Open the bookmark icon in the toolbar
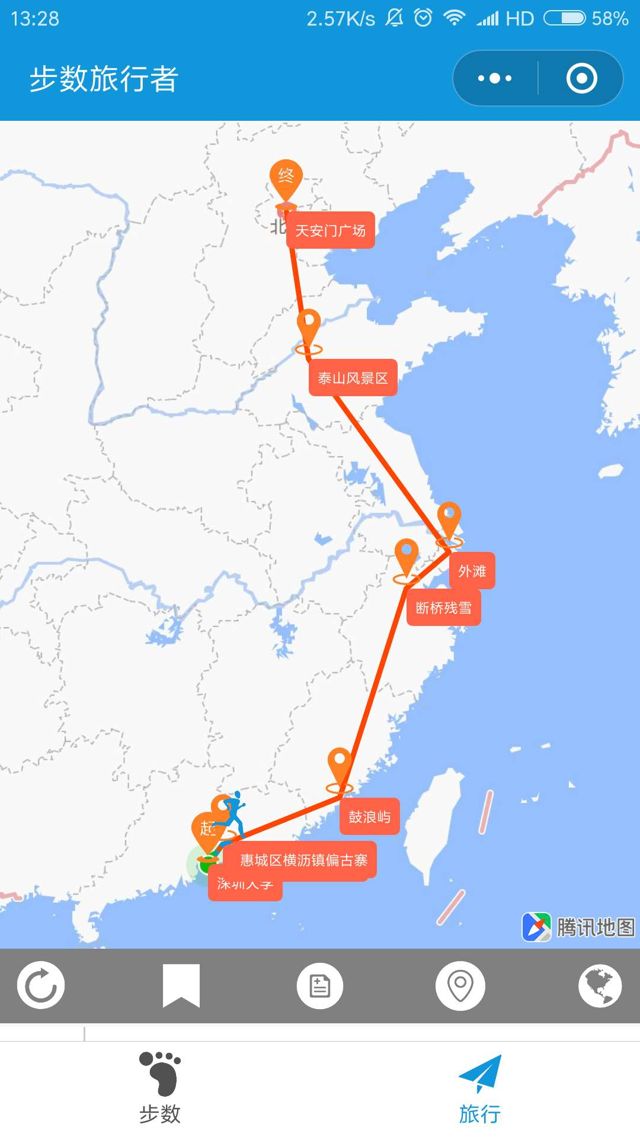This screenshot has height=1137, width=640. (181, 986)
